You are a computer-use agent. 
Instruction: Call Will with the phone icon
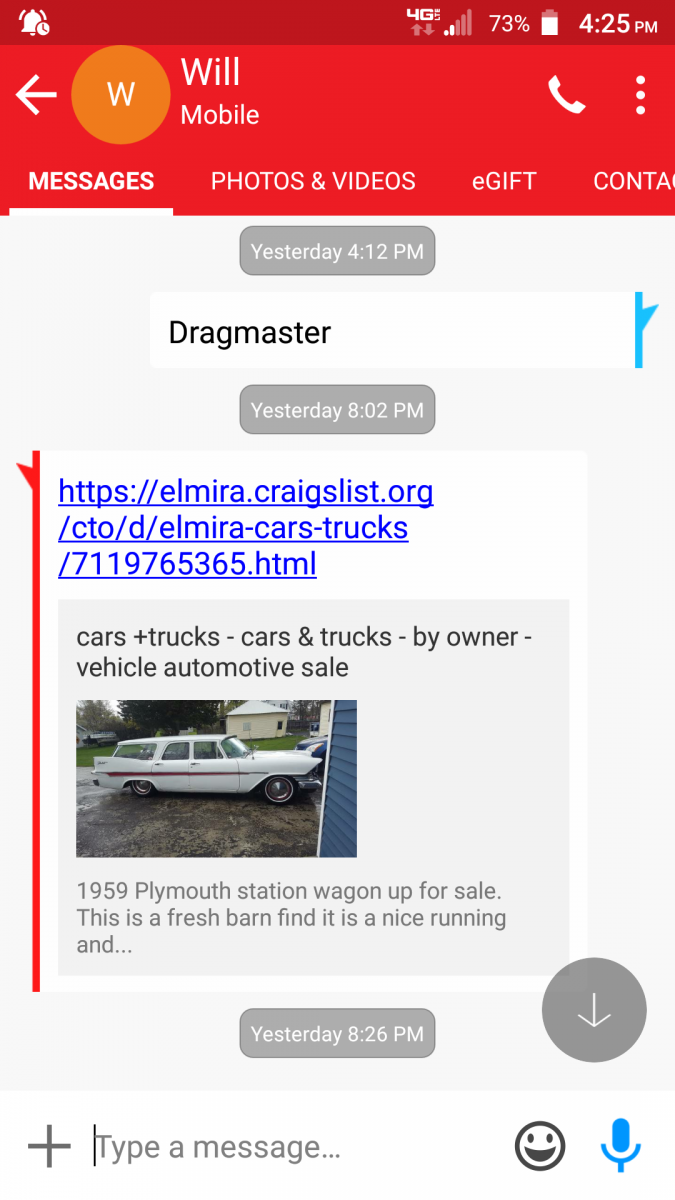click(x=566, y=95)
